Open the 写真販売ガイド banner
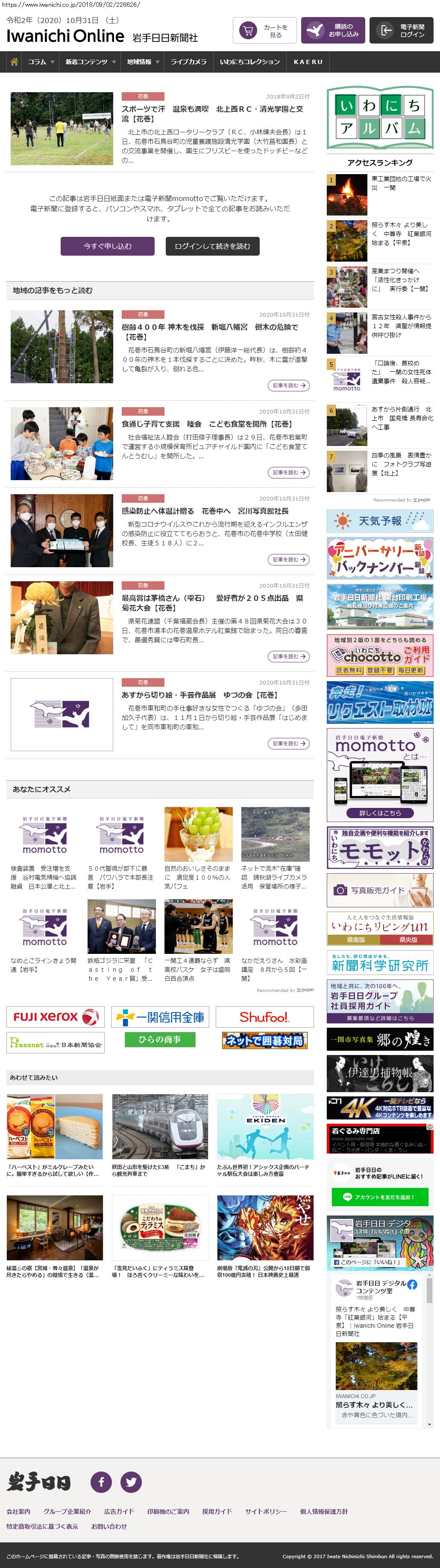The width and height of the screenshot is (440, 1568). [x=380, y=890]
